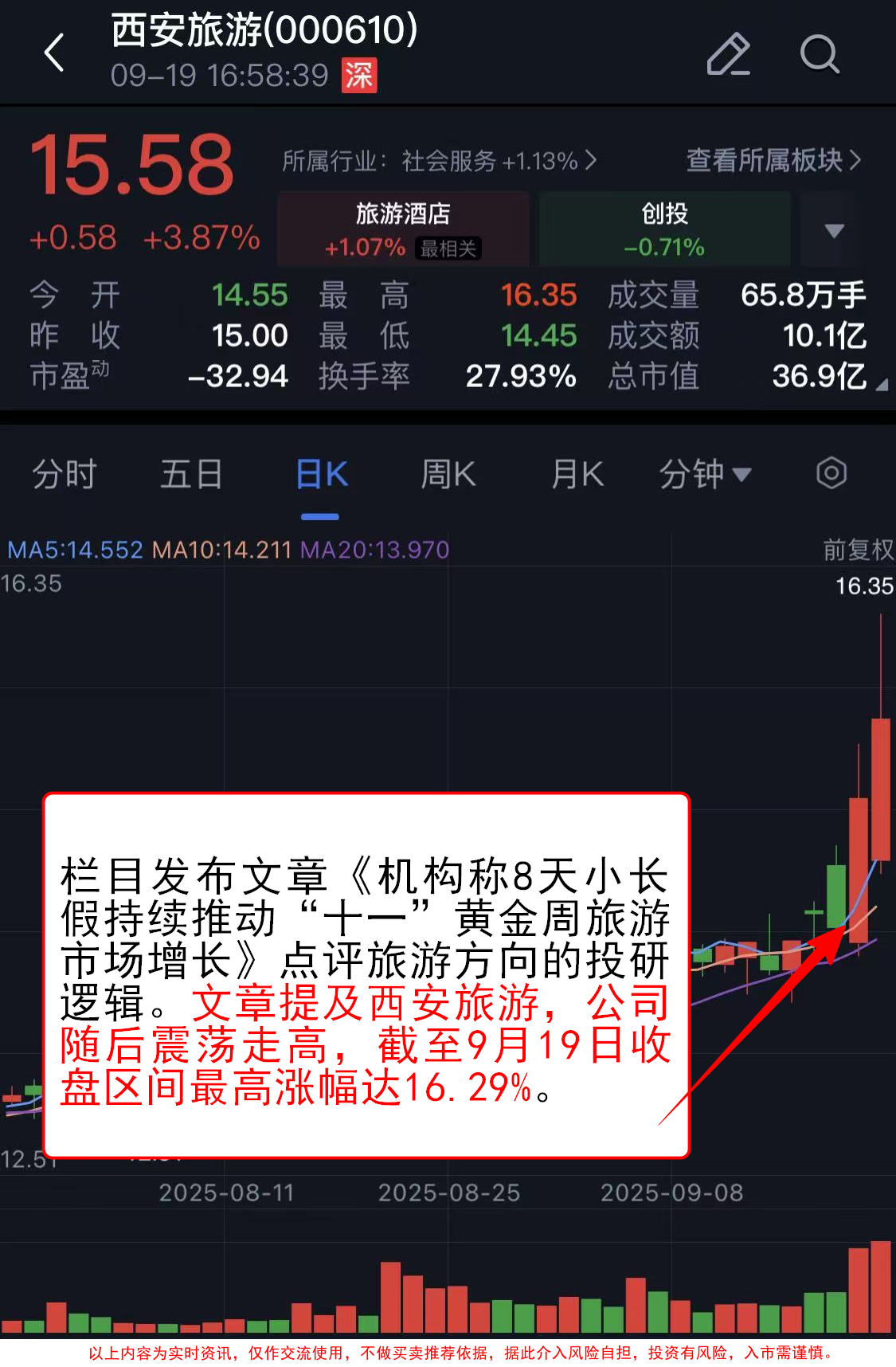
Task: Tap the pencil edit icon
Action: (728, 54)
